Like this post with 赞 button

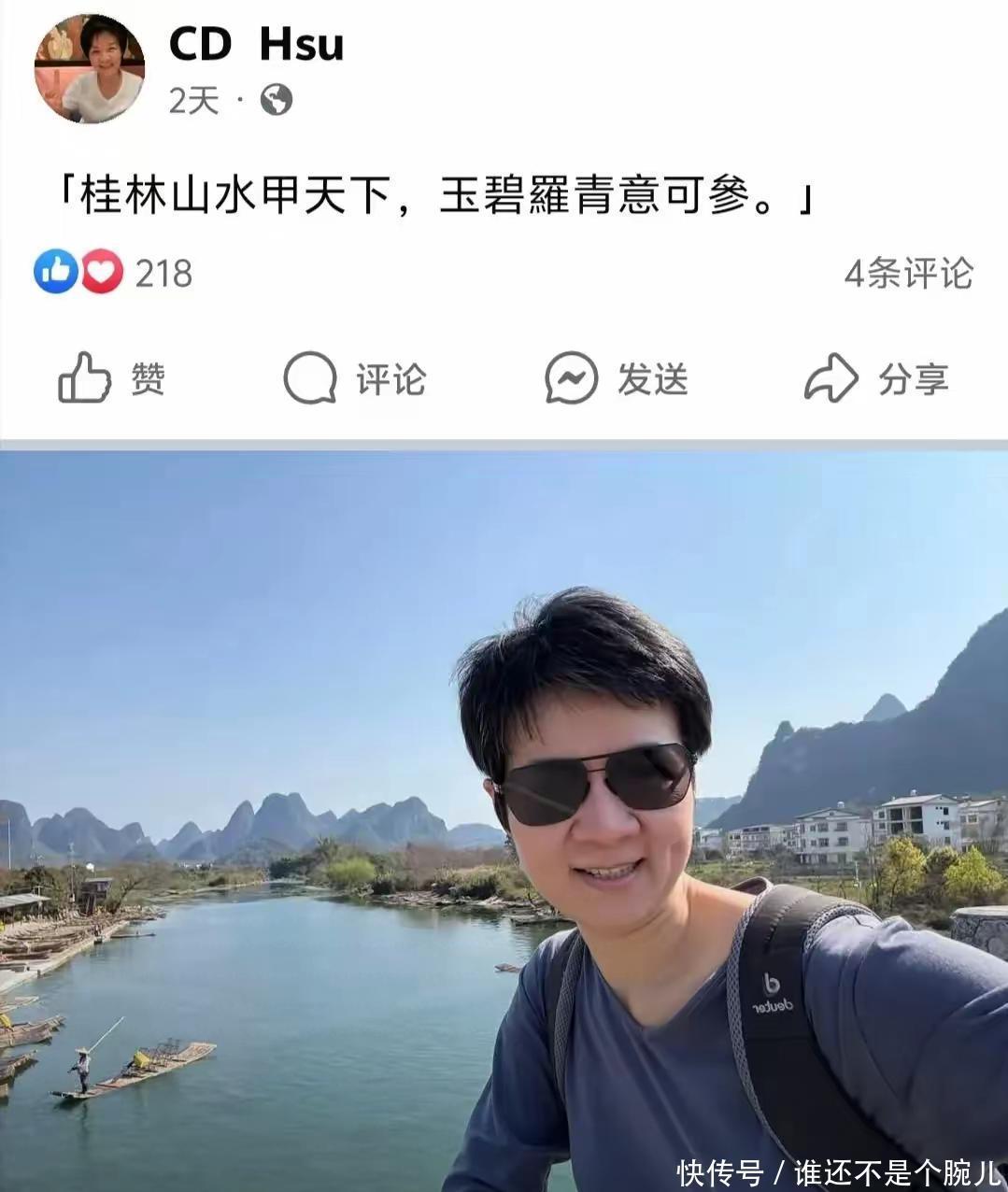point(112,378)
